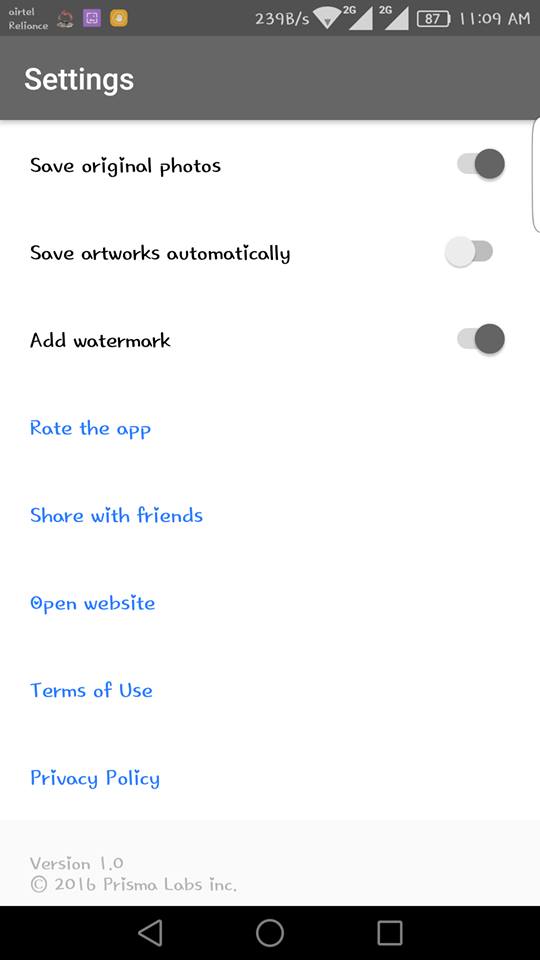Turn off Save original photos switch

click(x=481, y=164)
